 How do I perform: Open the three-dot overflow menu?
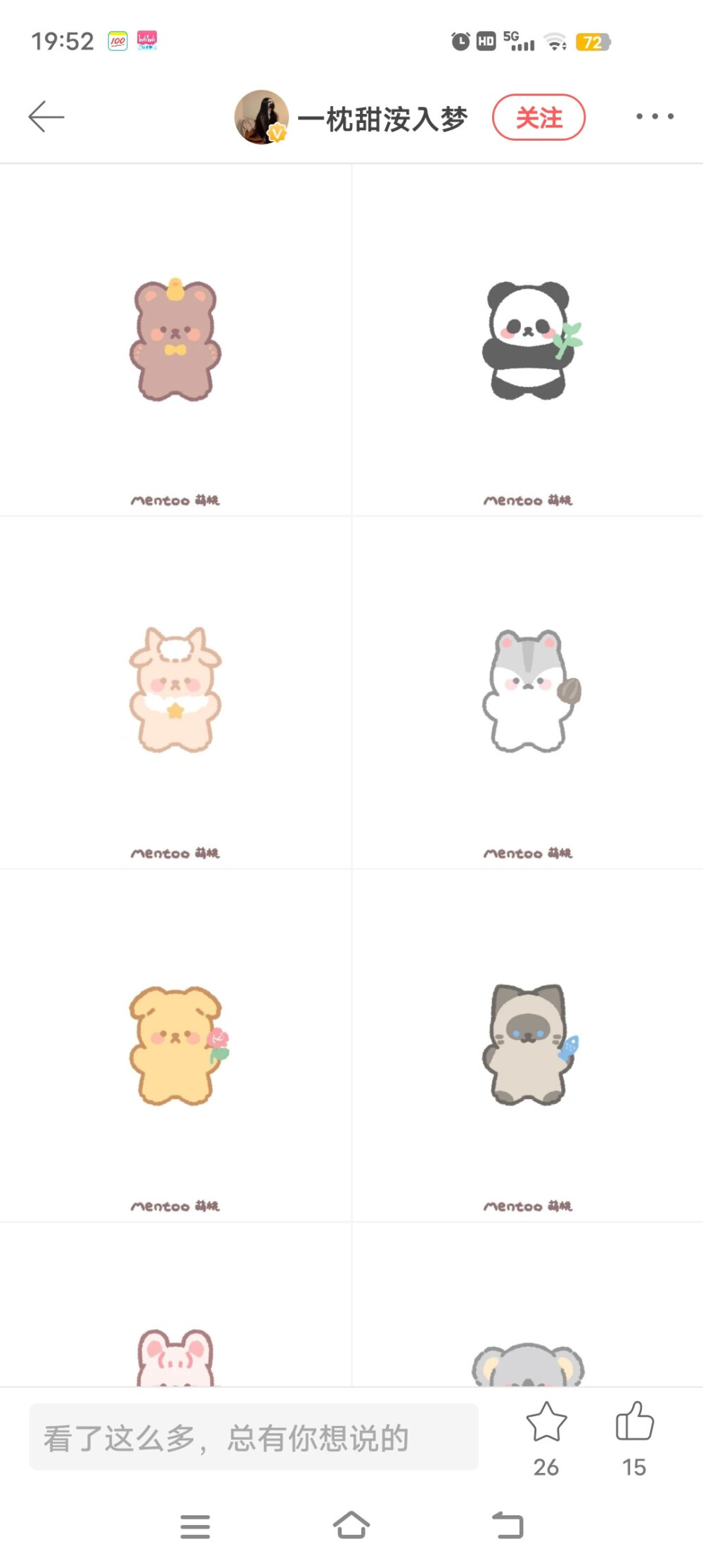(x=654, y=117)
